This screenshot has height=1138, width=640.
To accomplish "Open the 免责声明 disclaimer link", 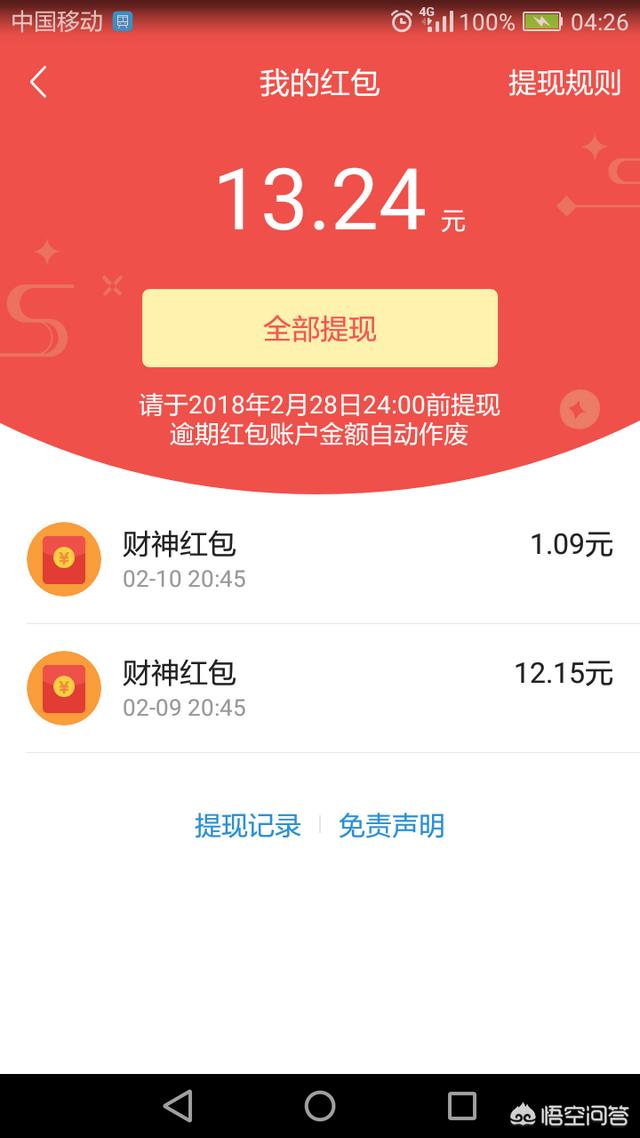I will 391,826.
